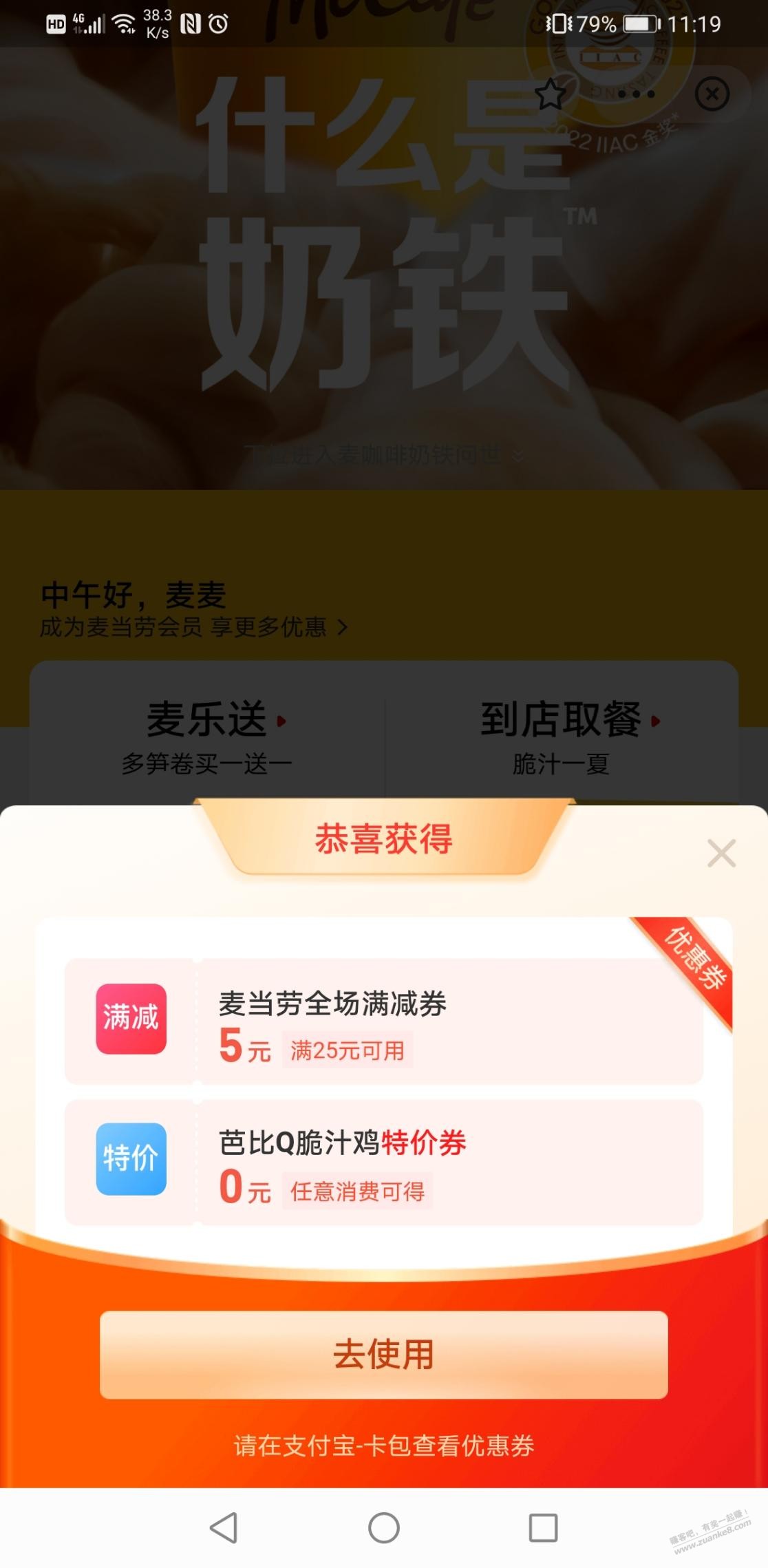Image resolution: width=768 pixels, height=1568 pixels.
Task: Tap the 去使用 button
Action: (383, 1355)
